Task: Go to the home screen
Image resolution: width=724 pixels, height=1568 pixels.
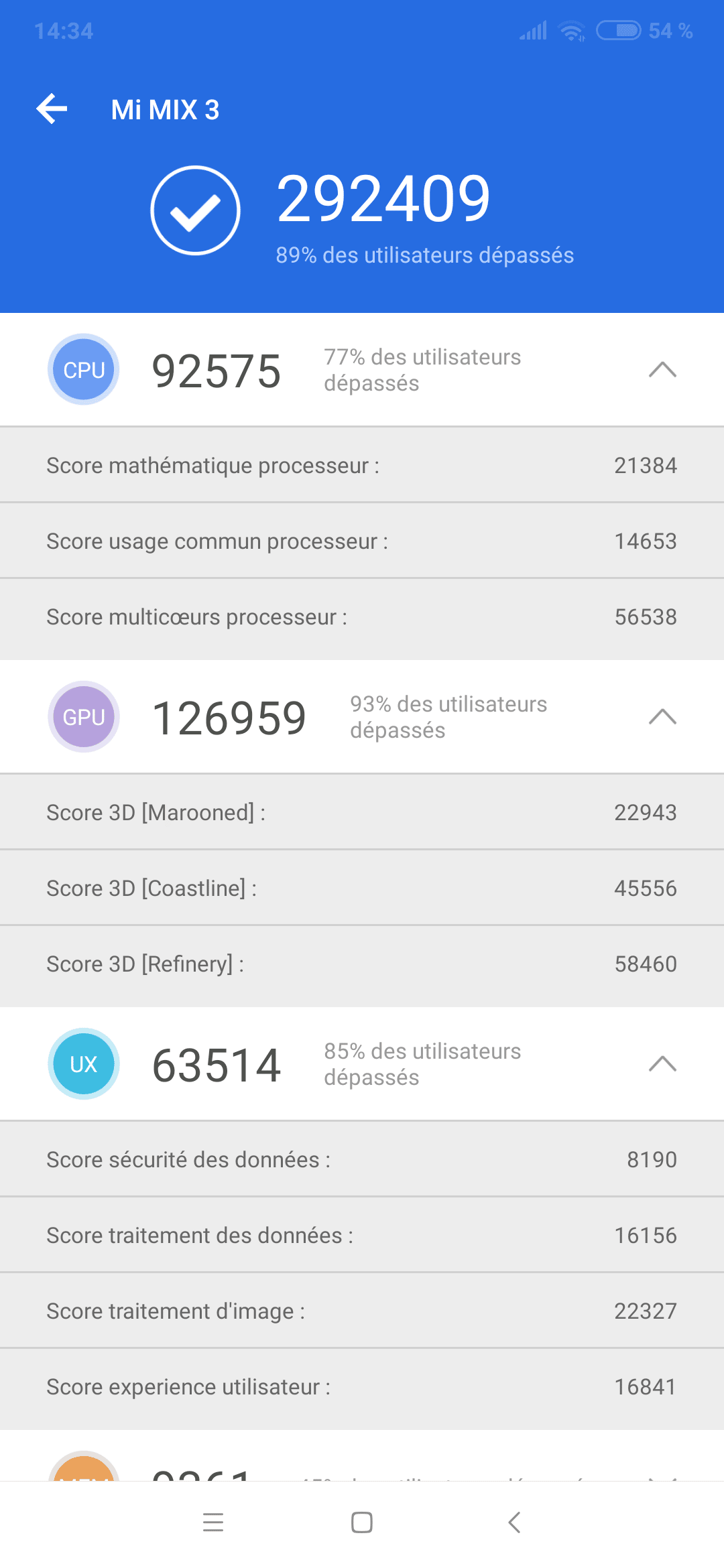Action: (362, 1522)
